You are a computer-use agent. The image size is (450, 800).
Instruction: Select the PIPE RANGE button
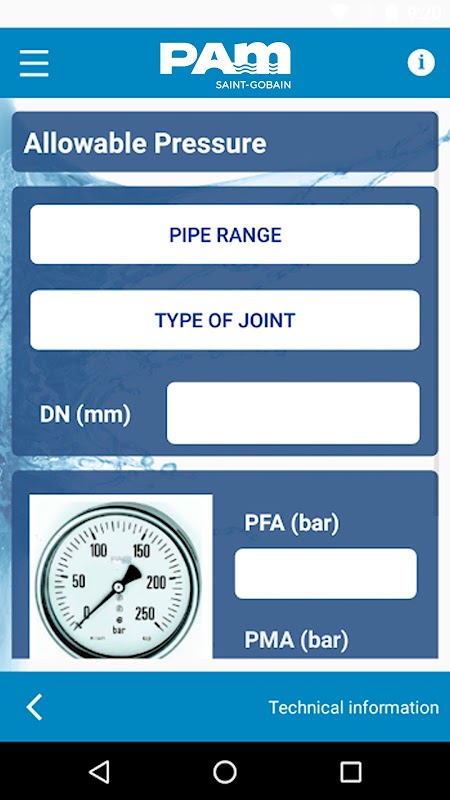point(225,235)
